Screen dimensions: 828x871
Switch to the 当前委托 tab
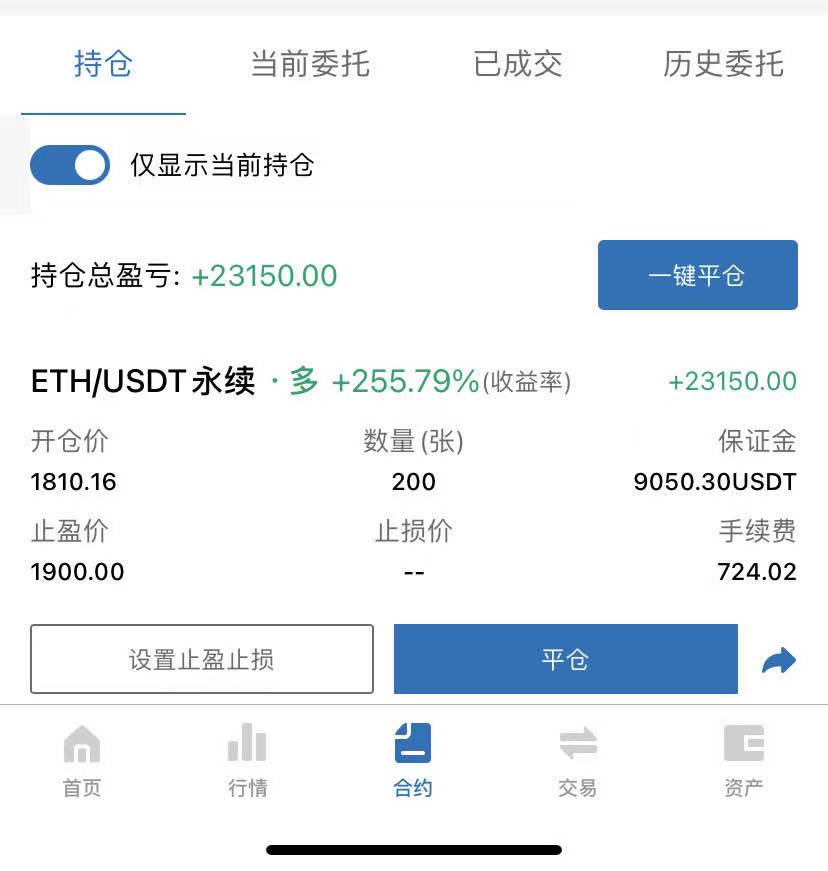tap(310, 63)
